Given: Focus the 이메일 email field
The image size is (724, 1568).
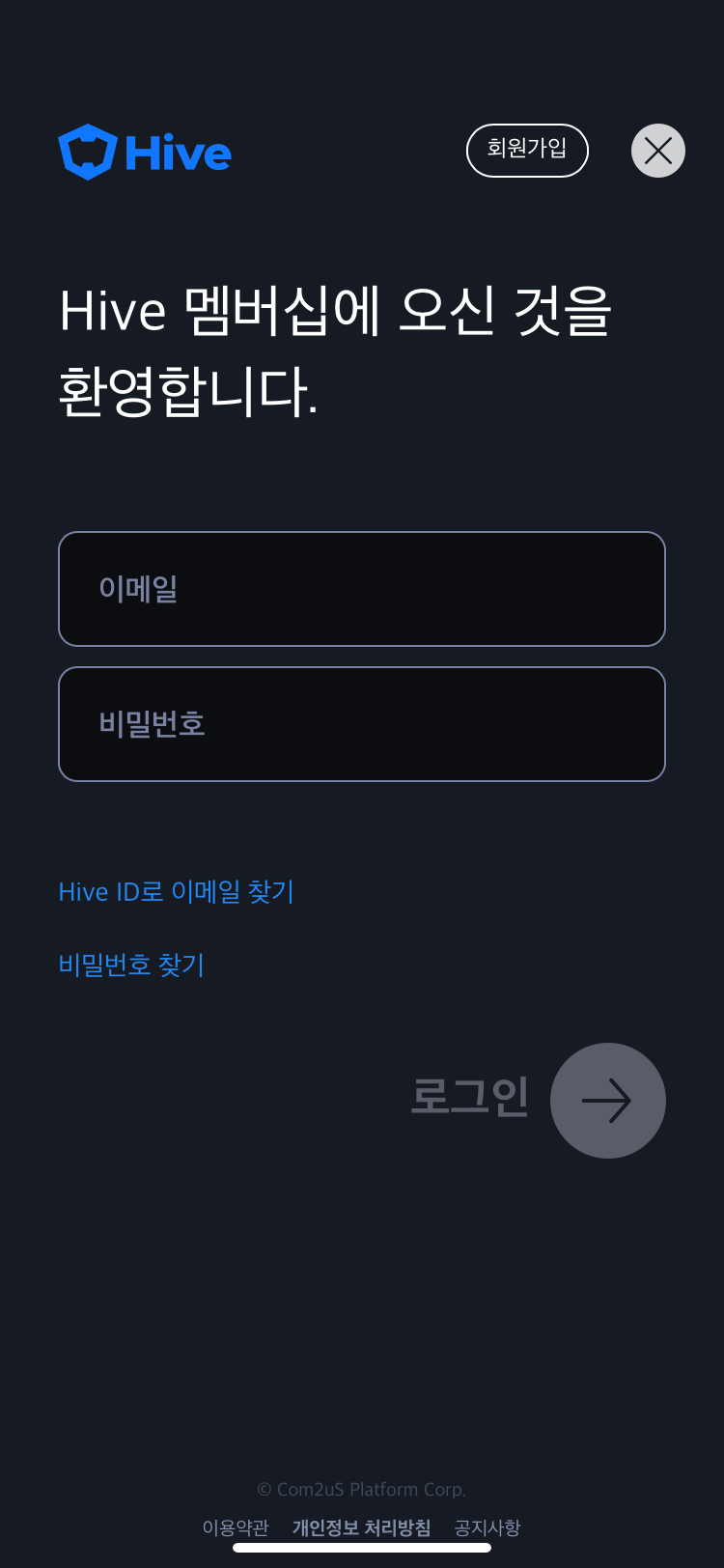Looking at the screenshot, I should [x=362, y=589].
